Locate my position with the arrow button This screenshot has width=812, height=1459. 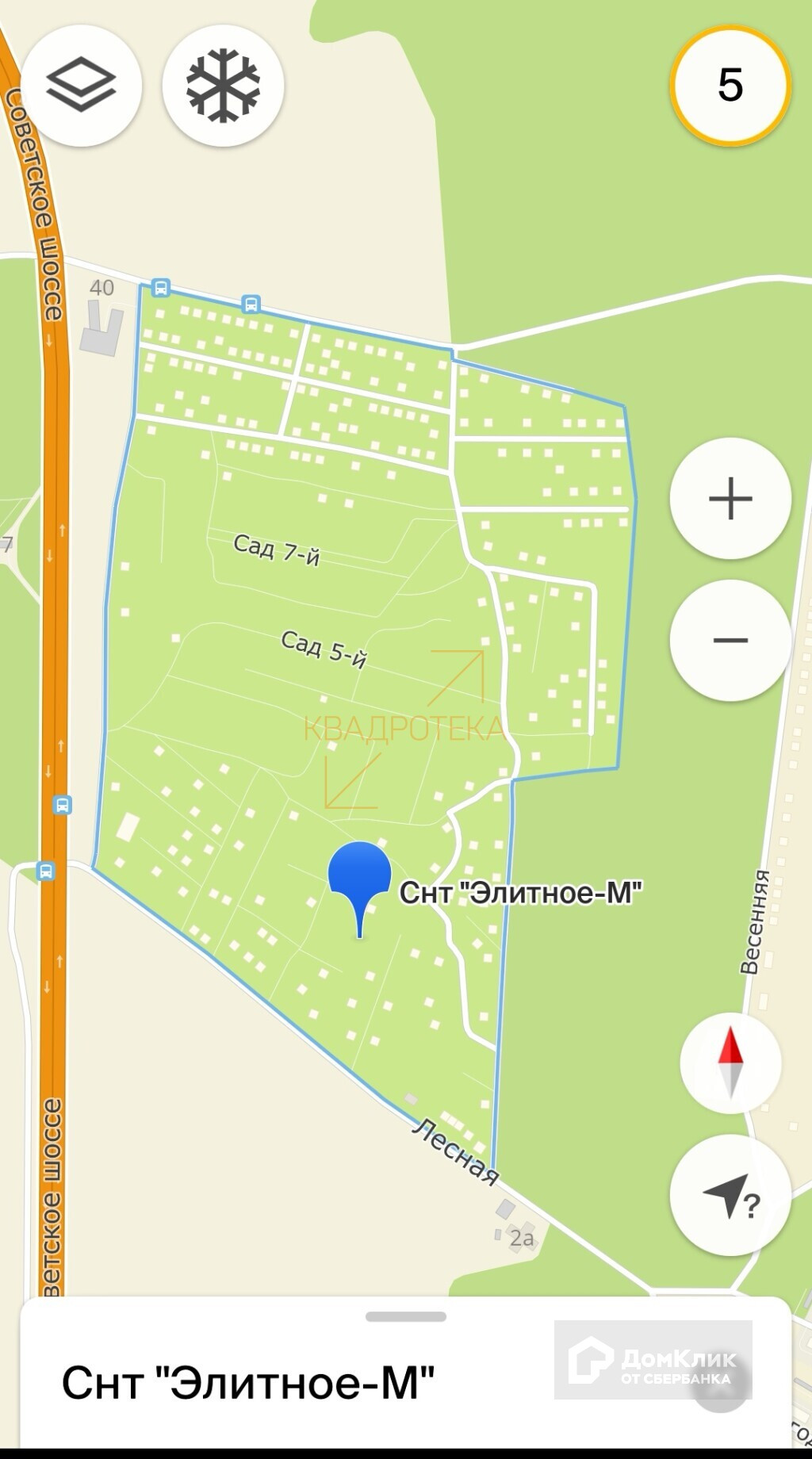pyautogui.click(x=730, y=1195)
